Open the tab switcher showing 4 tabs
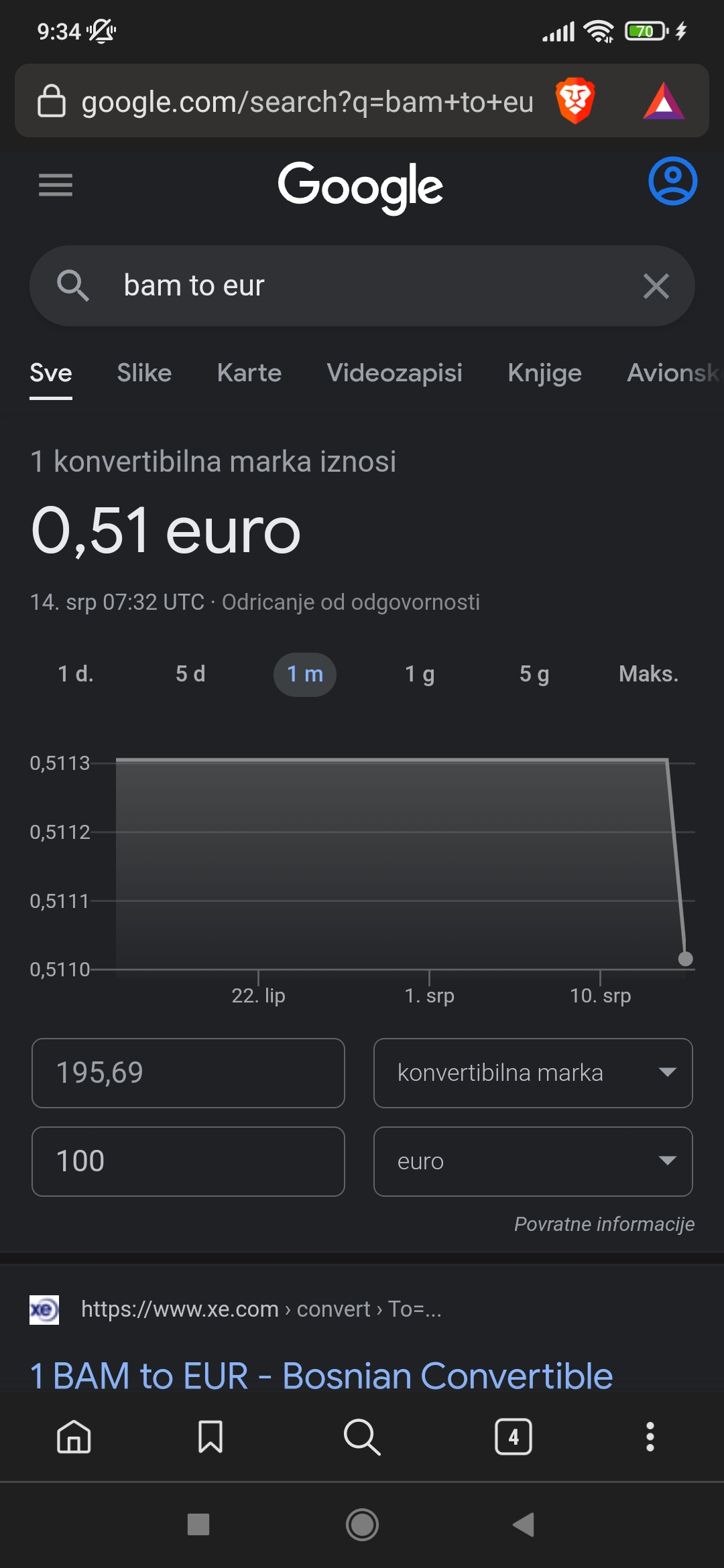Screen dimensions: 724x1568 click(514, 1437)
